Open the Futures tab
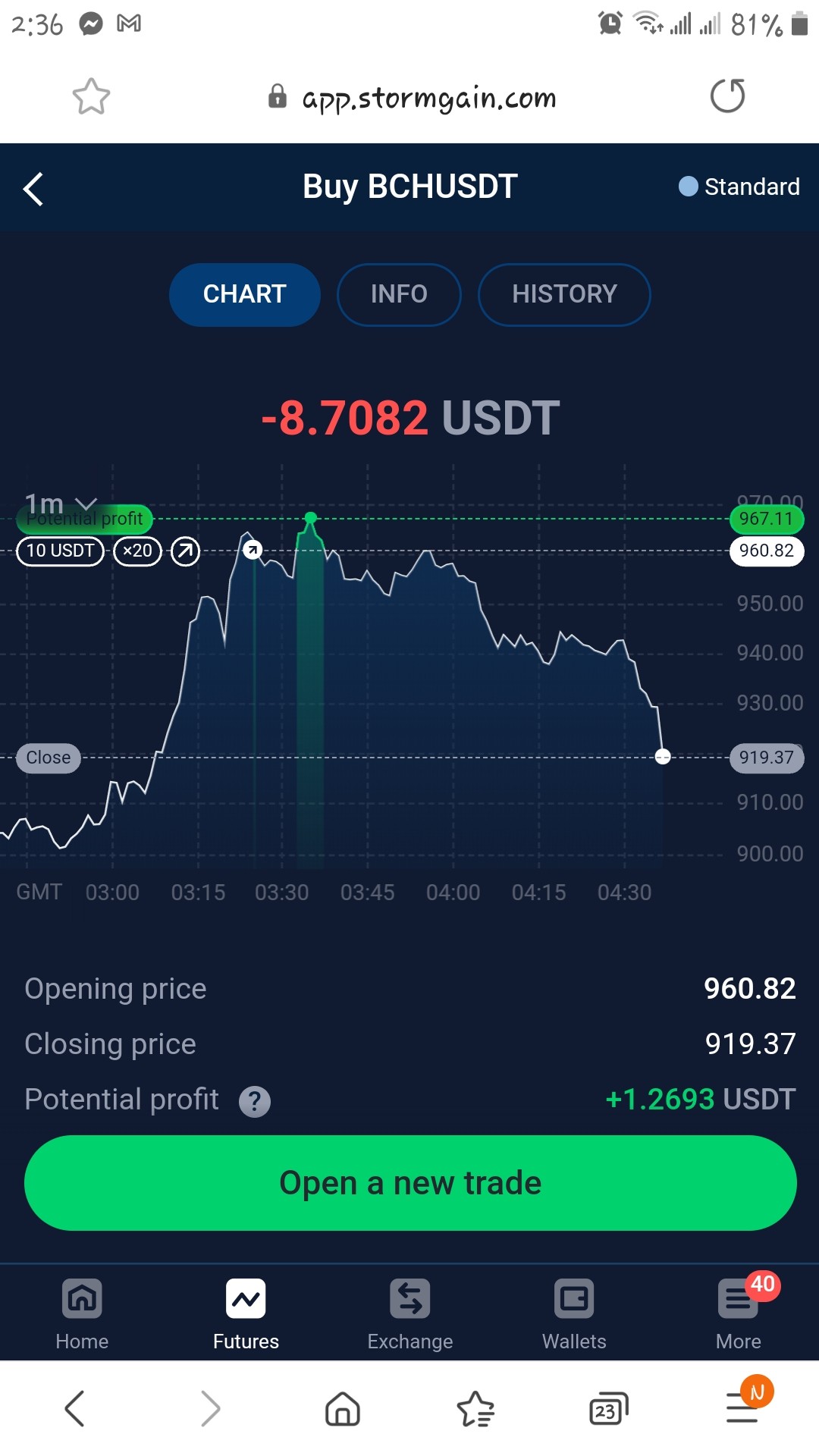 click(246, 1314)
